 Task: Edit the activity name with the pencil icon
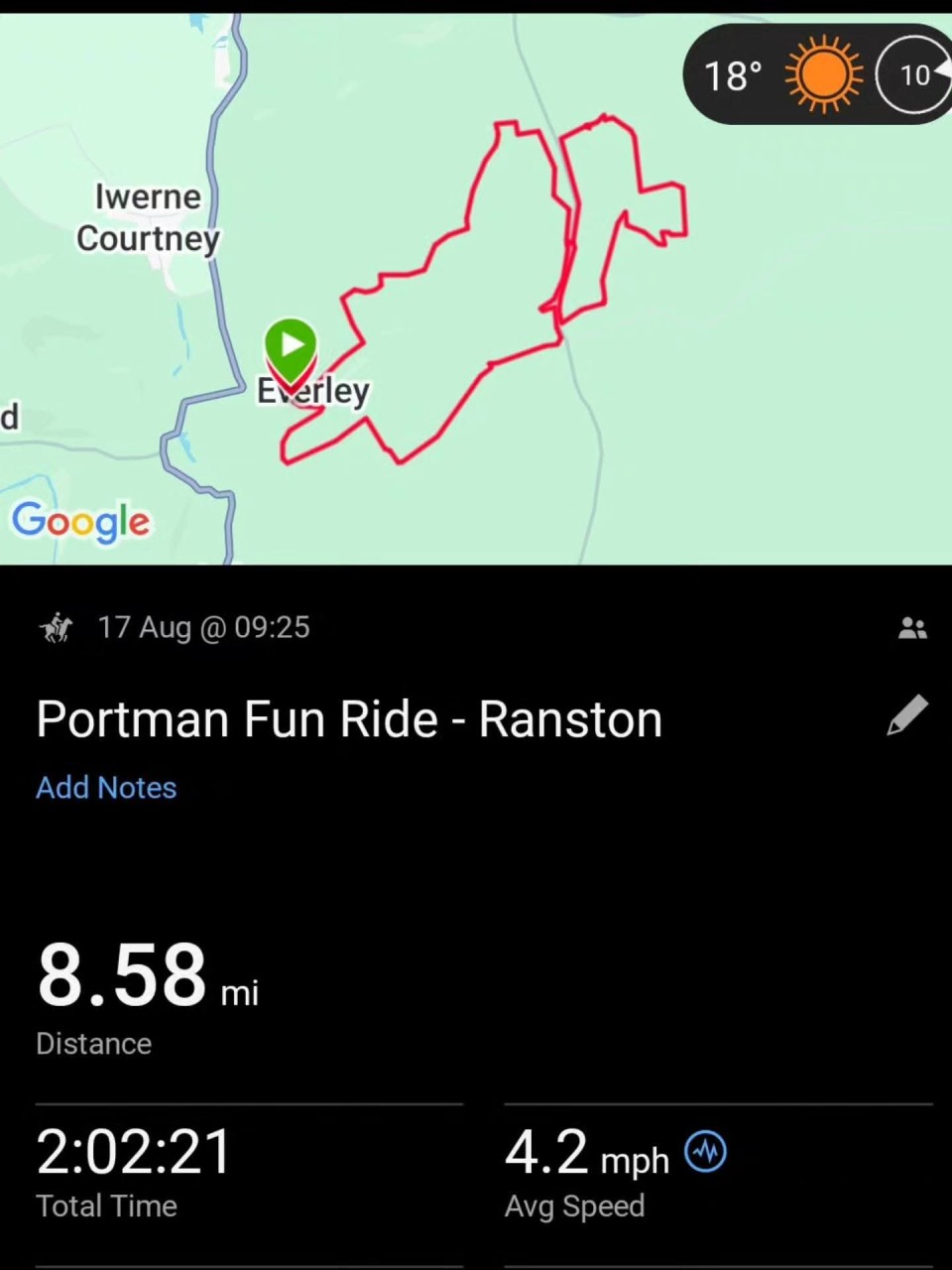pyautogui.click(x=907, y=715)
